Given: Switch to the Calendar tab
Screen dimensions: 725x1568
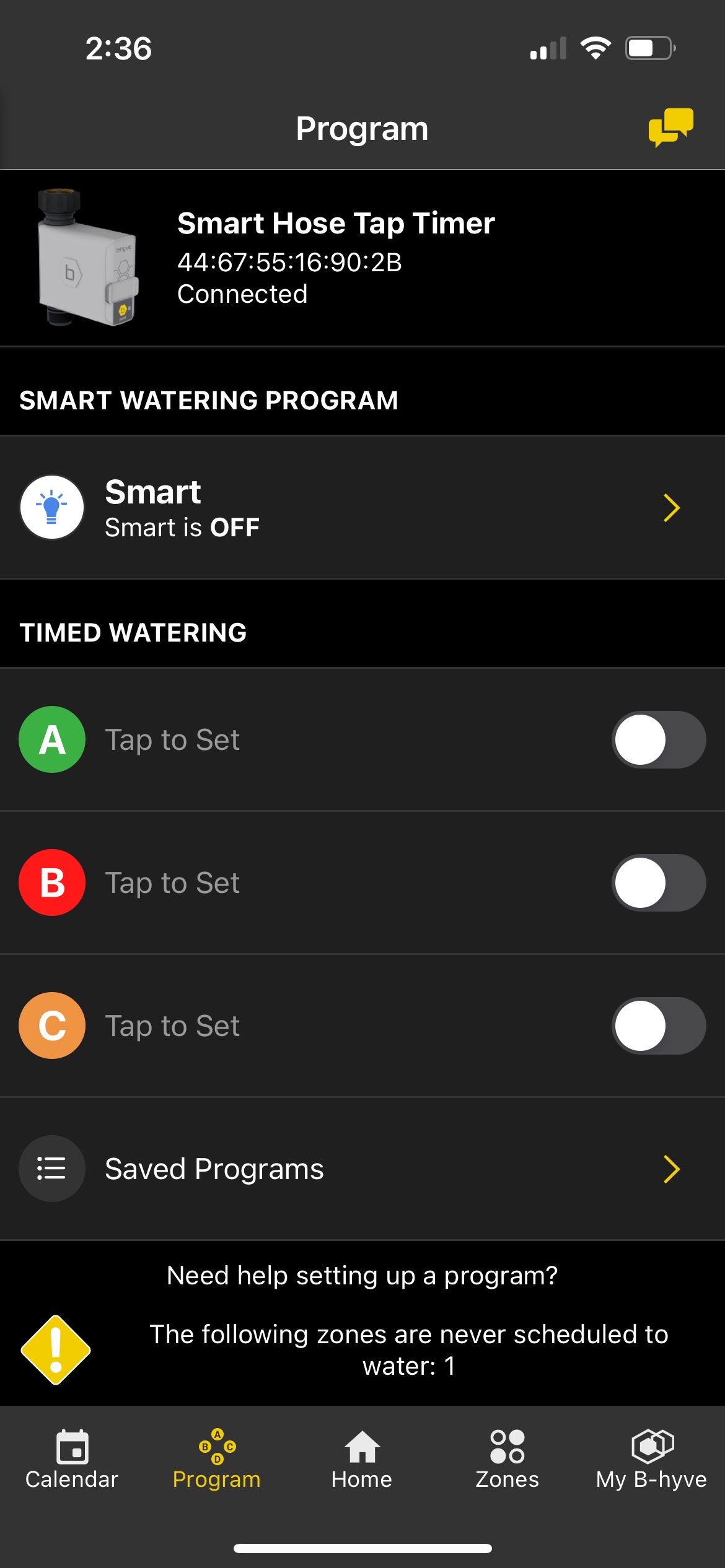Looking at the screenshot, I should tap(72, 1460).
